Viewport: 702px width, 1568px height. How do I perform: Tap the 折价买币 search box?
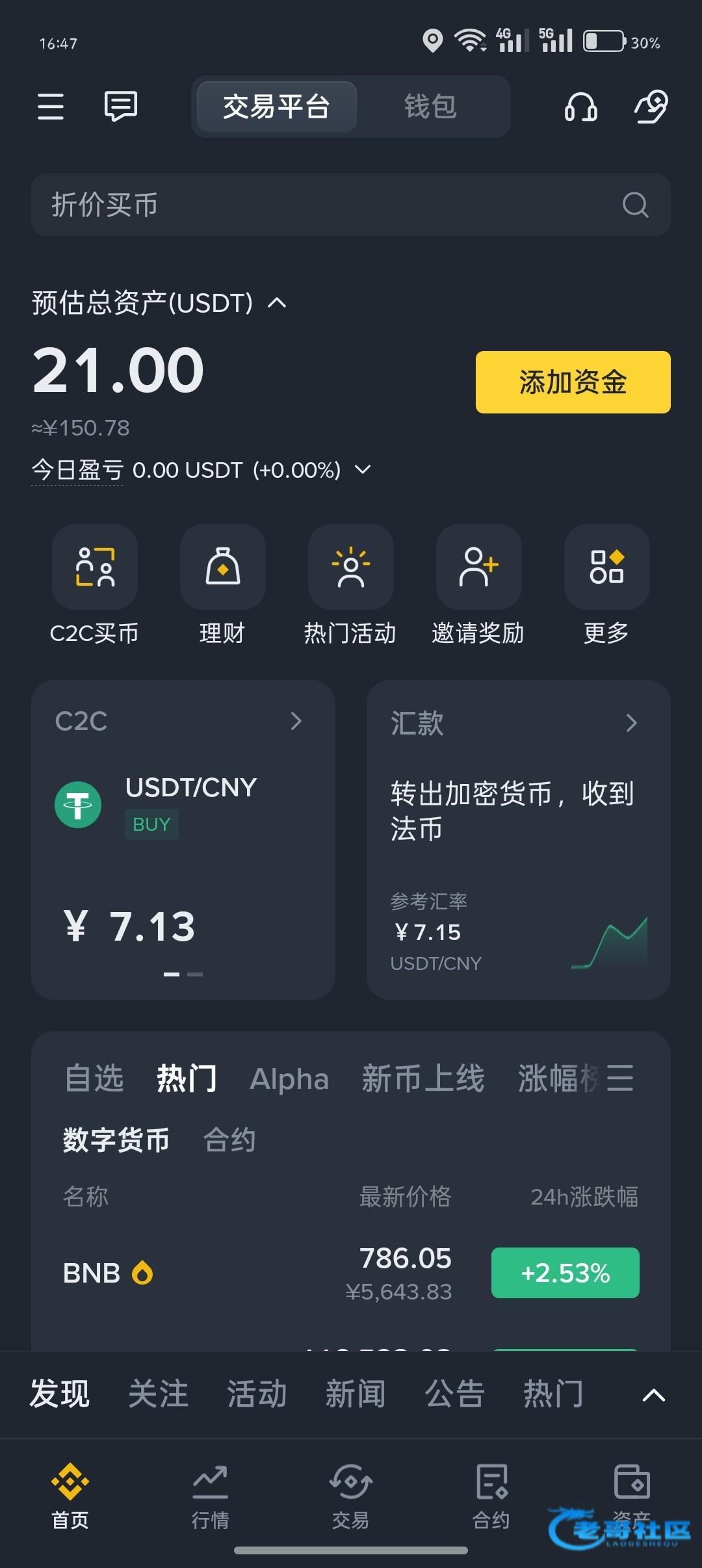351,205
